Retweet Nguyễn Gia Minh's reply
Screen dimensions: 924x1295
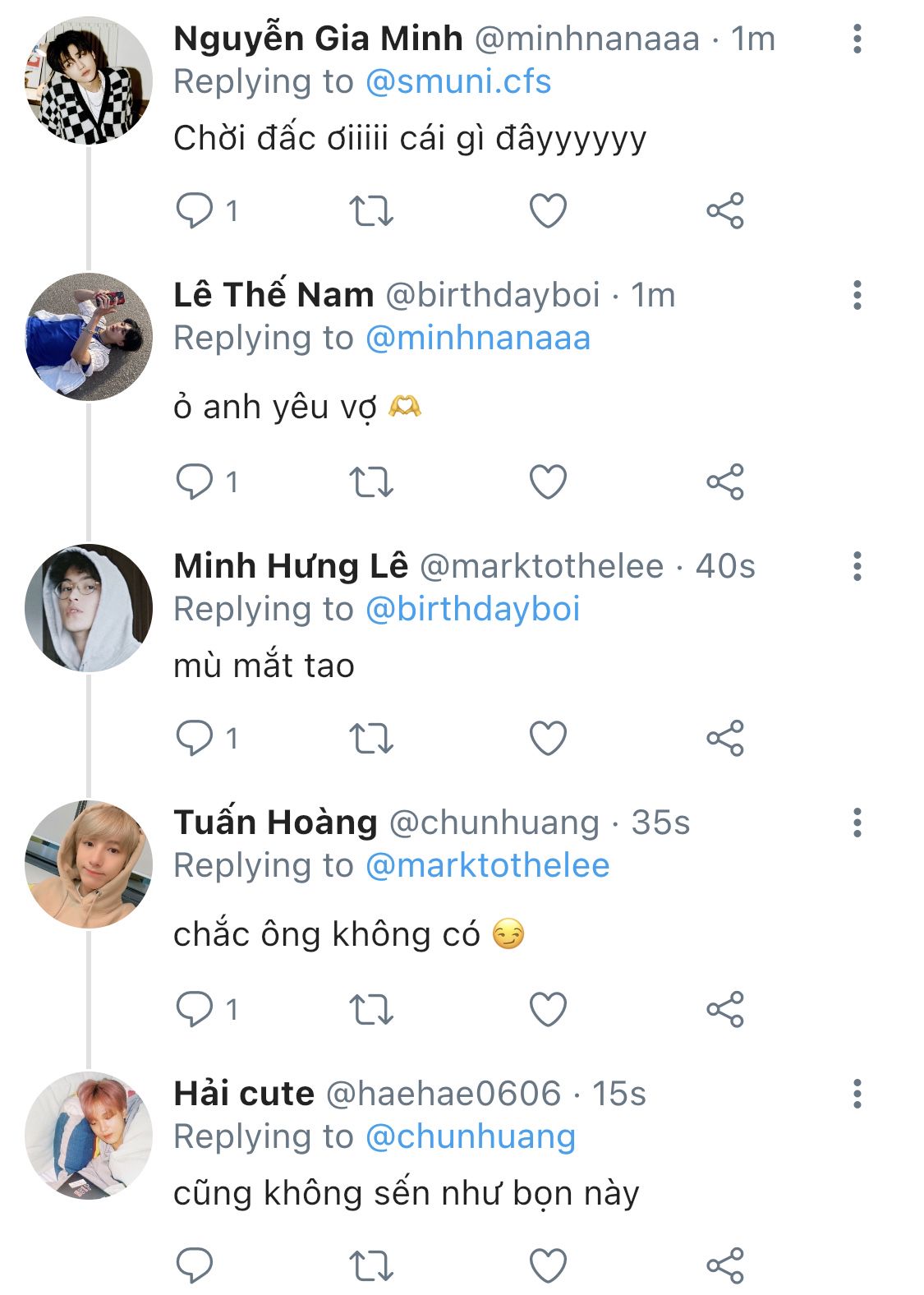pos(371,211)
